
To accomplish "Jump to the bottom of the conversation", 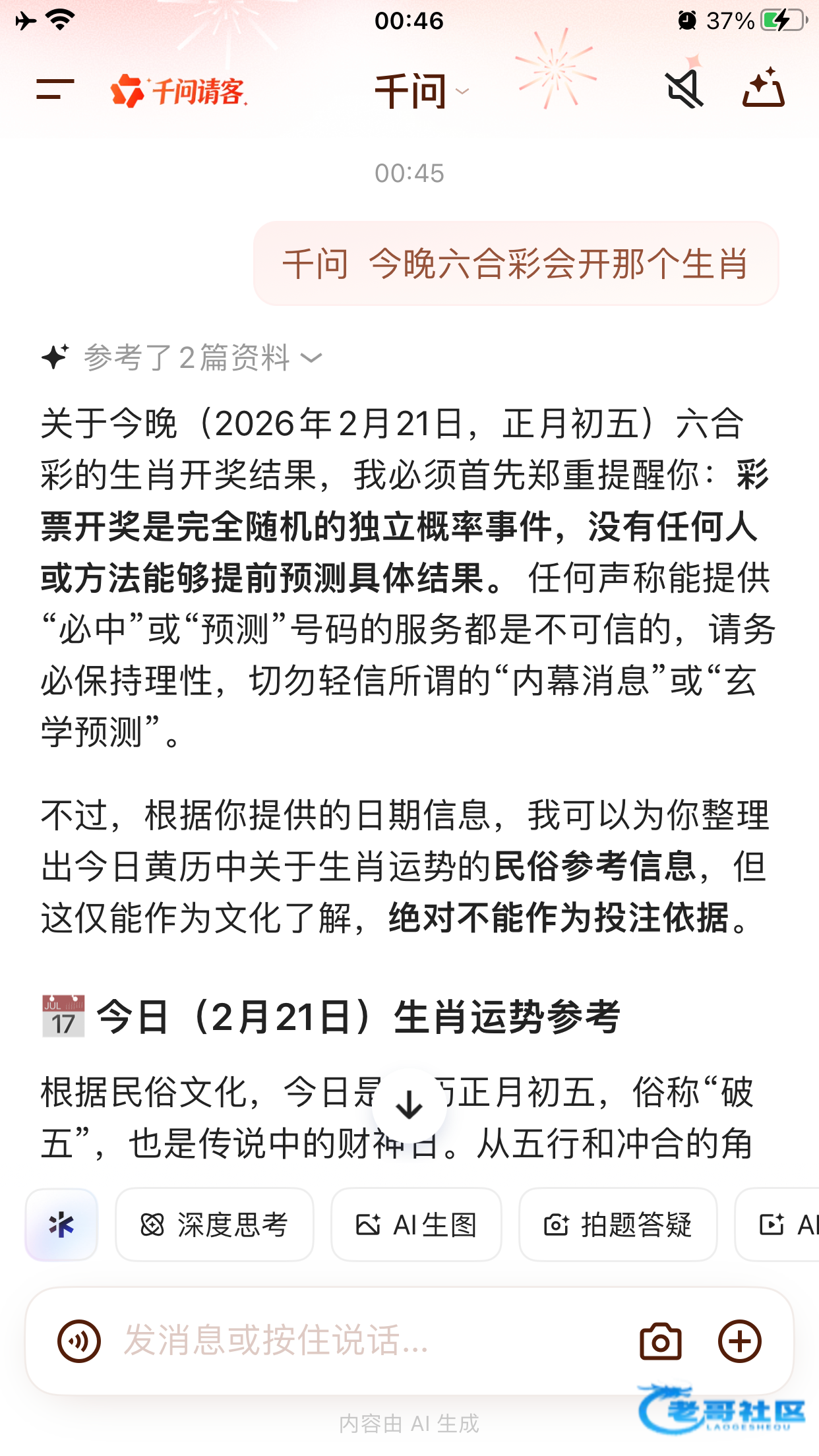I will pos(409,1105).
